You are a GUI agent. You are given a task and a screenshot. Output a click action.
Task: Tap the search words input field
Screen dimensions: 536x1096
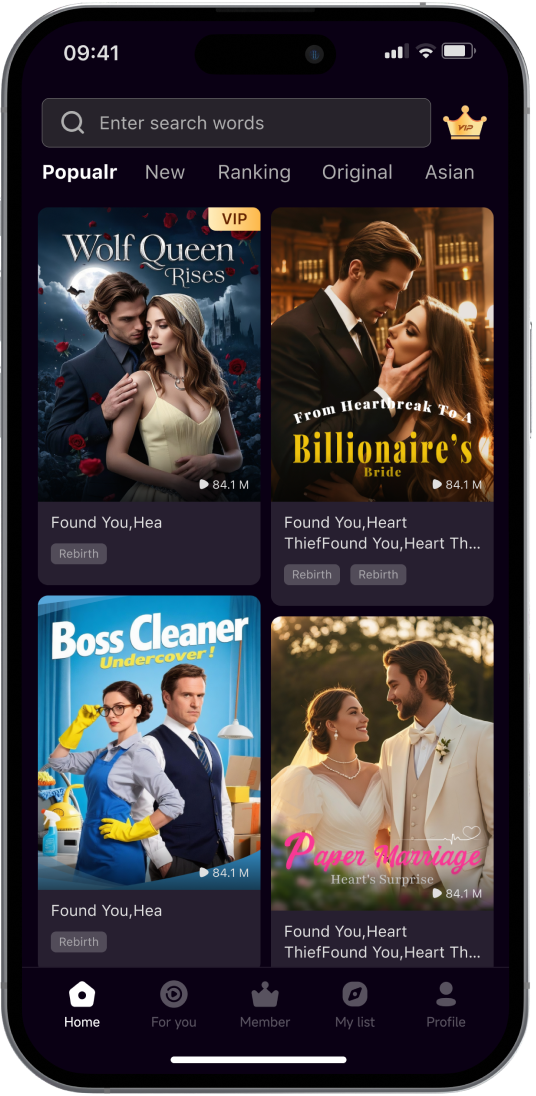pos(236,123)
